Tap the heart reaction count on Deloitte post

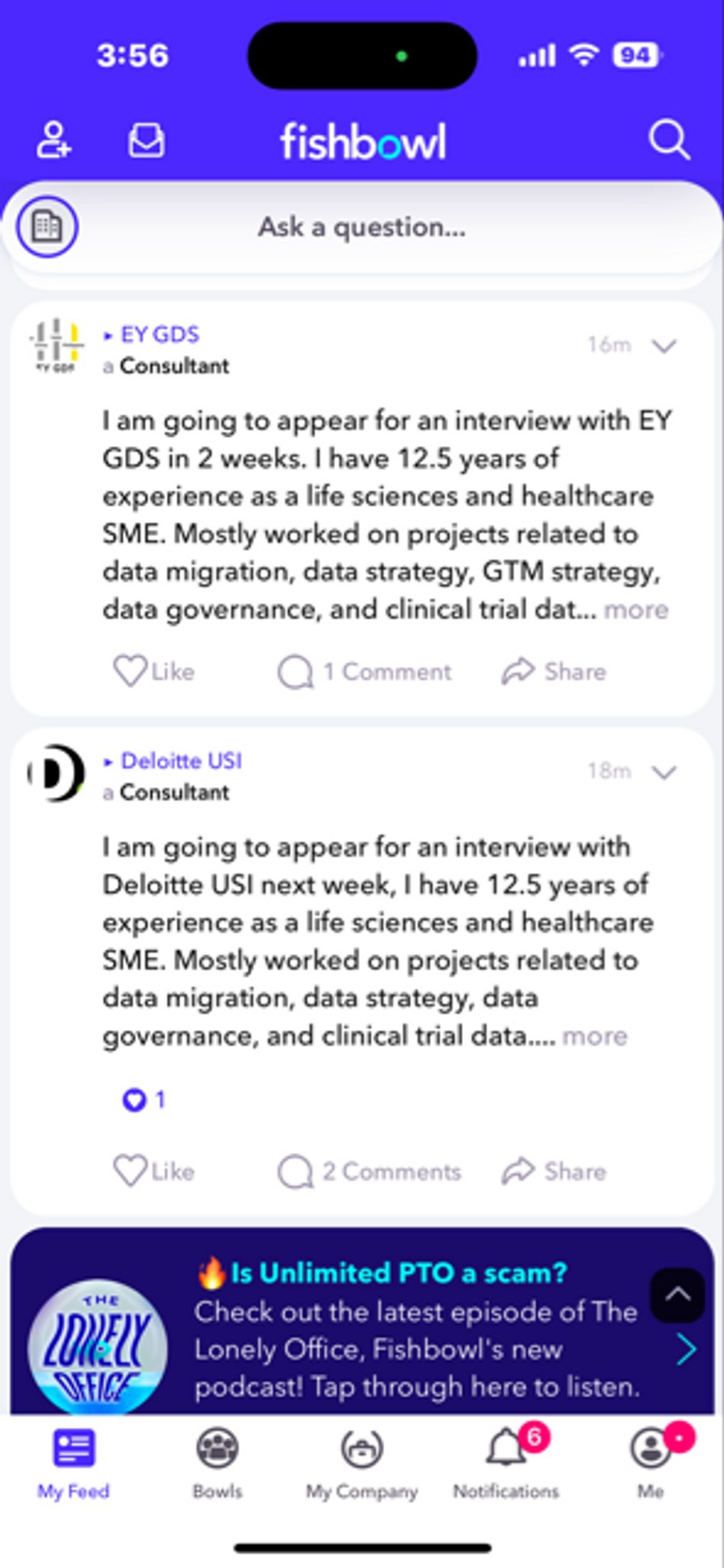(x=144, y=1099)
